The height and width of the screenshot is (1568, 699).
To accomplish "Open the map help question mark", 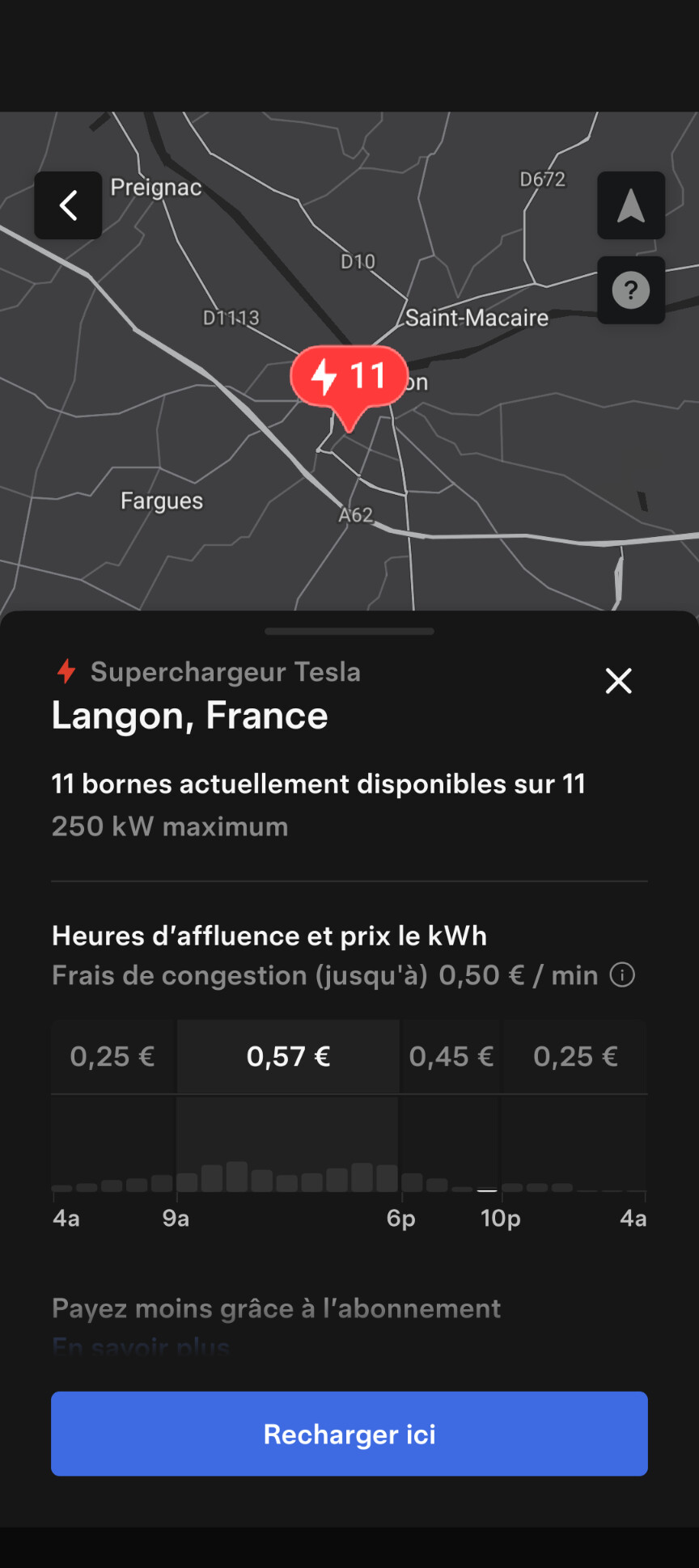I will (x=631, y=290).
